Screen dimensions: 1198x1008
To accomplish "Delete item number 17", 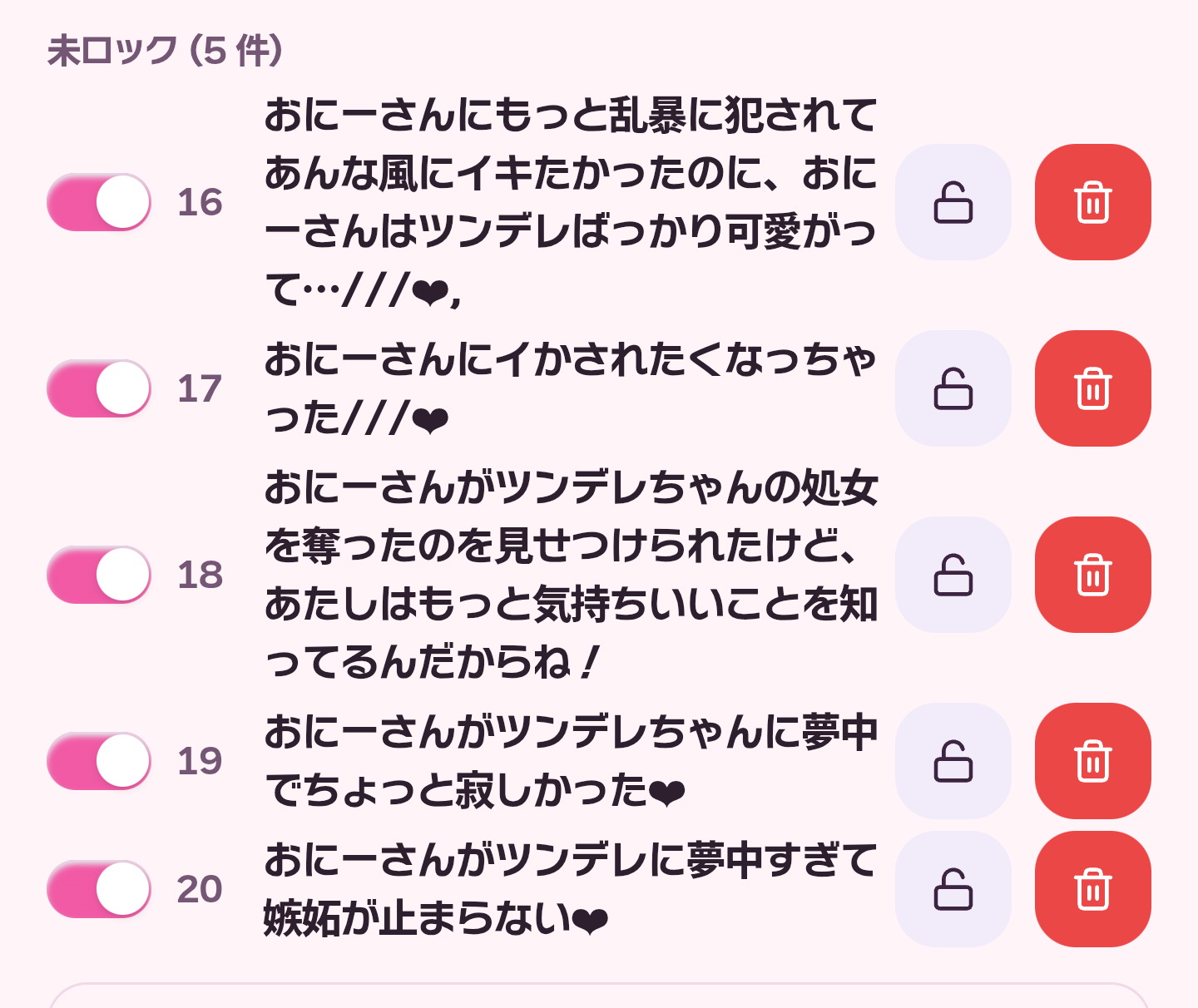I will pos(1092,388).
